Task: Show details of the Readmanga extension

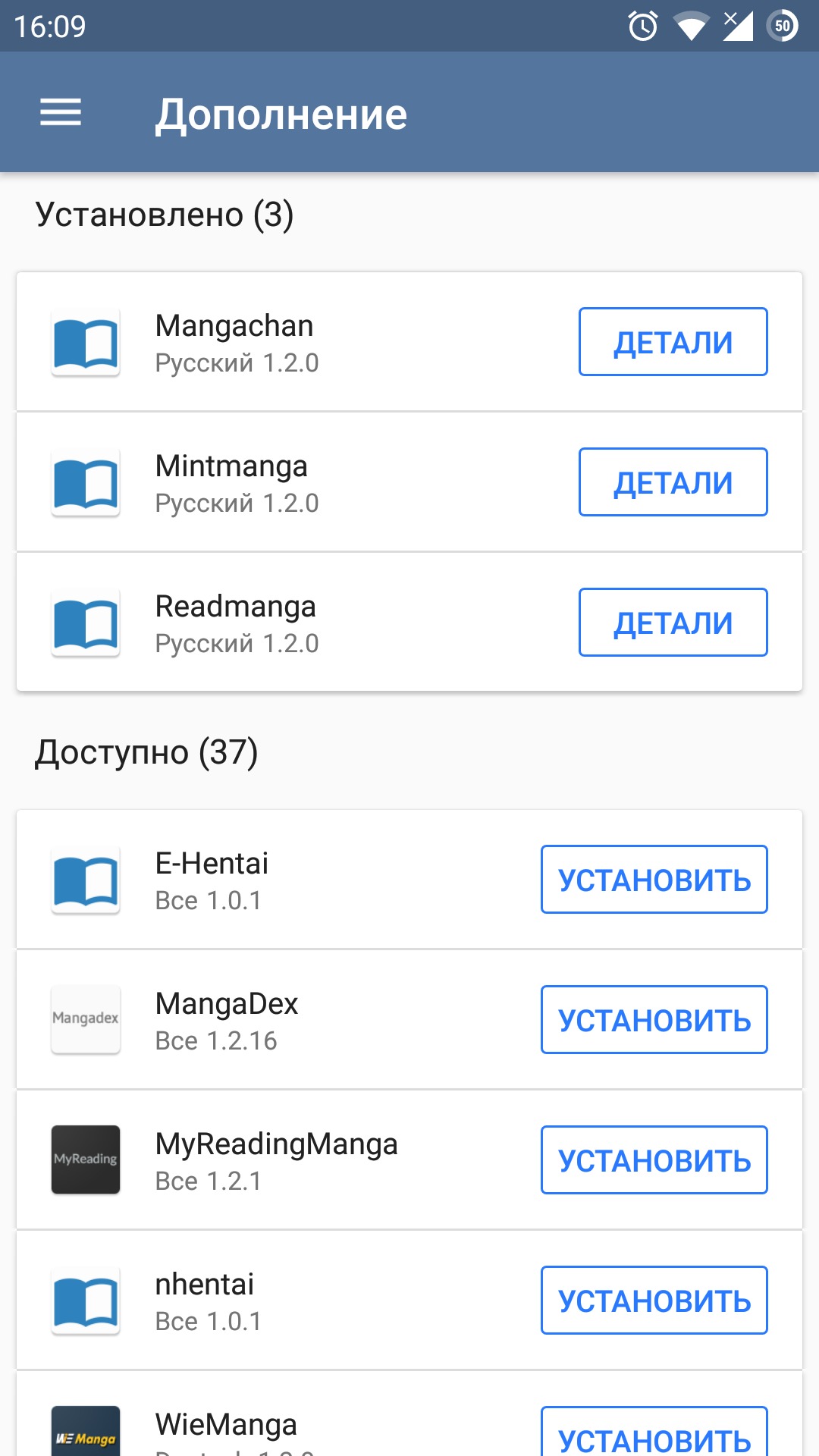Action: [x=673, y=623]
